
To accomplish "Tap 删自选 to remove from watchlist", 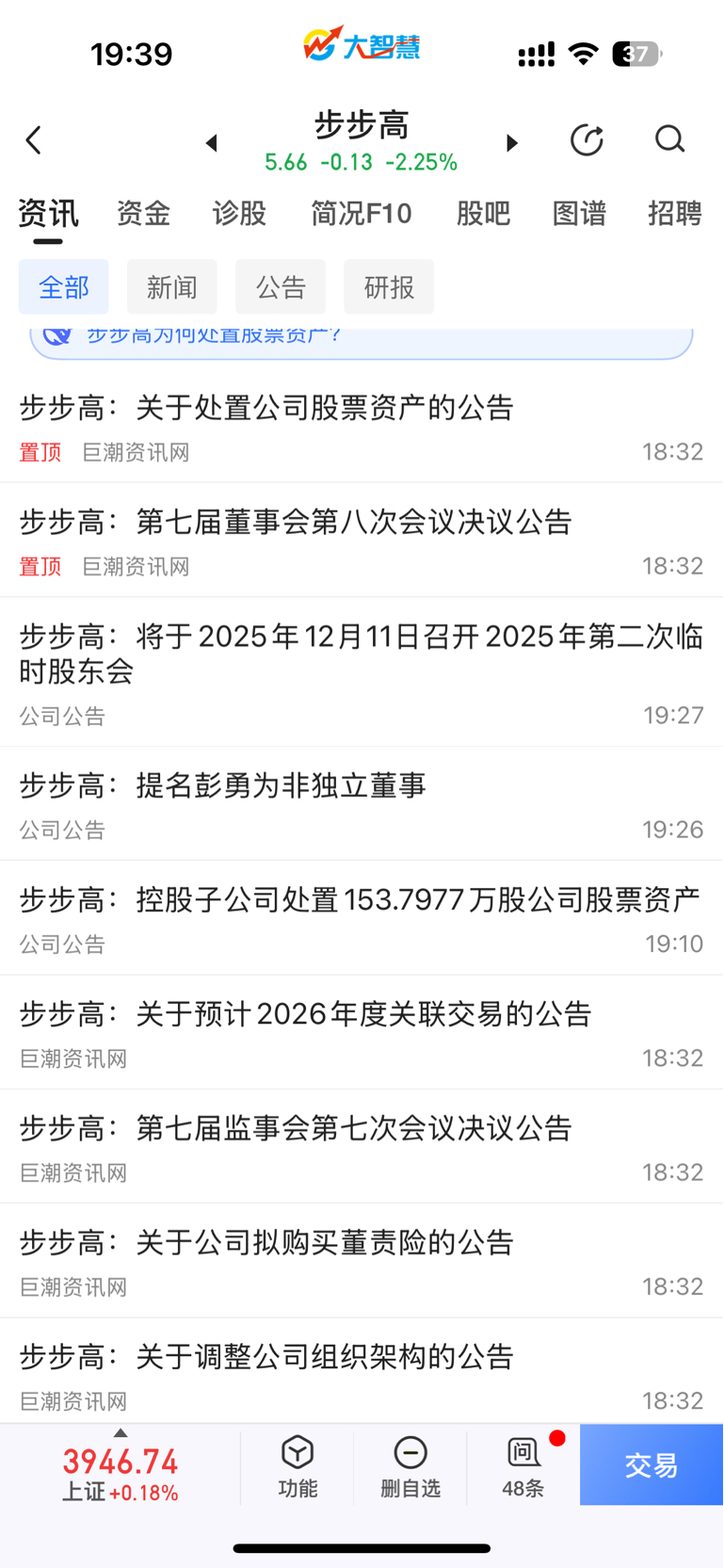I will [x=410, y=1465].
